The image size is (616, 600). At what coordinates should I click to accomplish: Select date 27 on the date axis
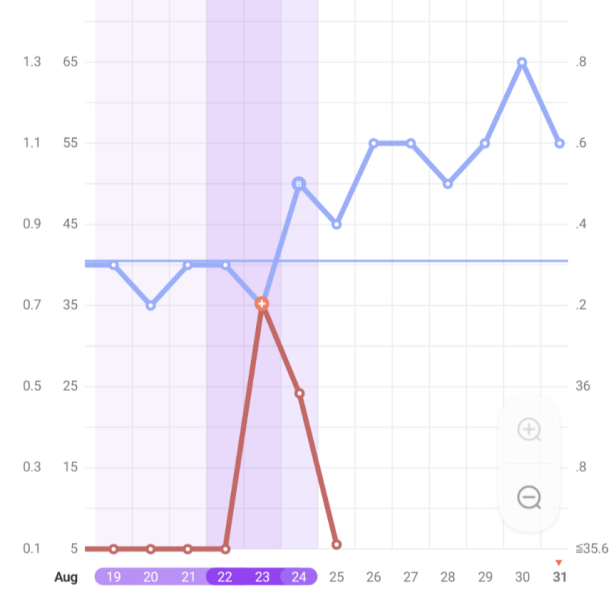click(411, 577)
